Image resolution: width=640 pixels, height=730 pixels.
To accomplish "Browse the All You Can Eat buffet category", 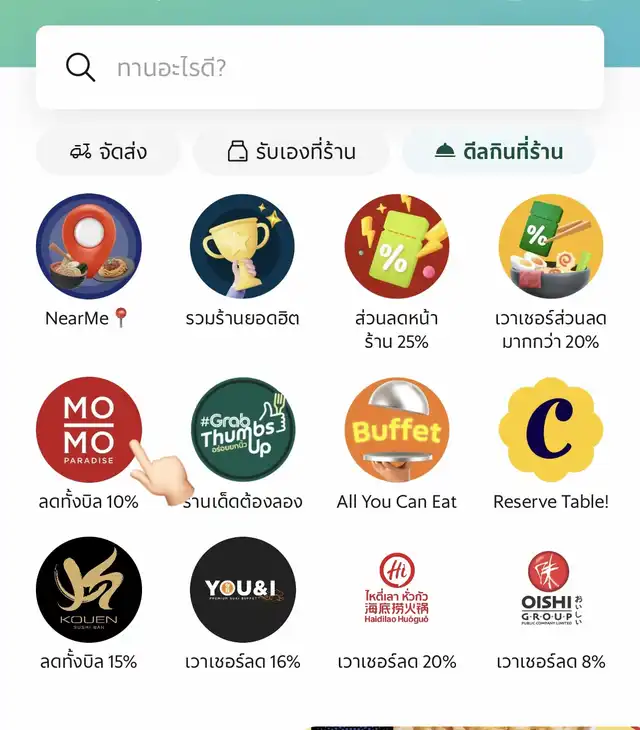I will (397, 430).
